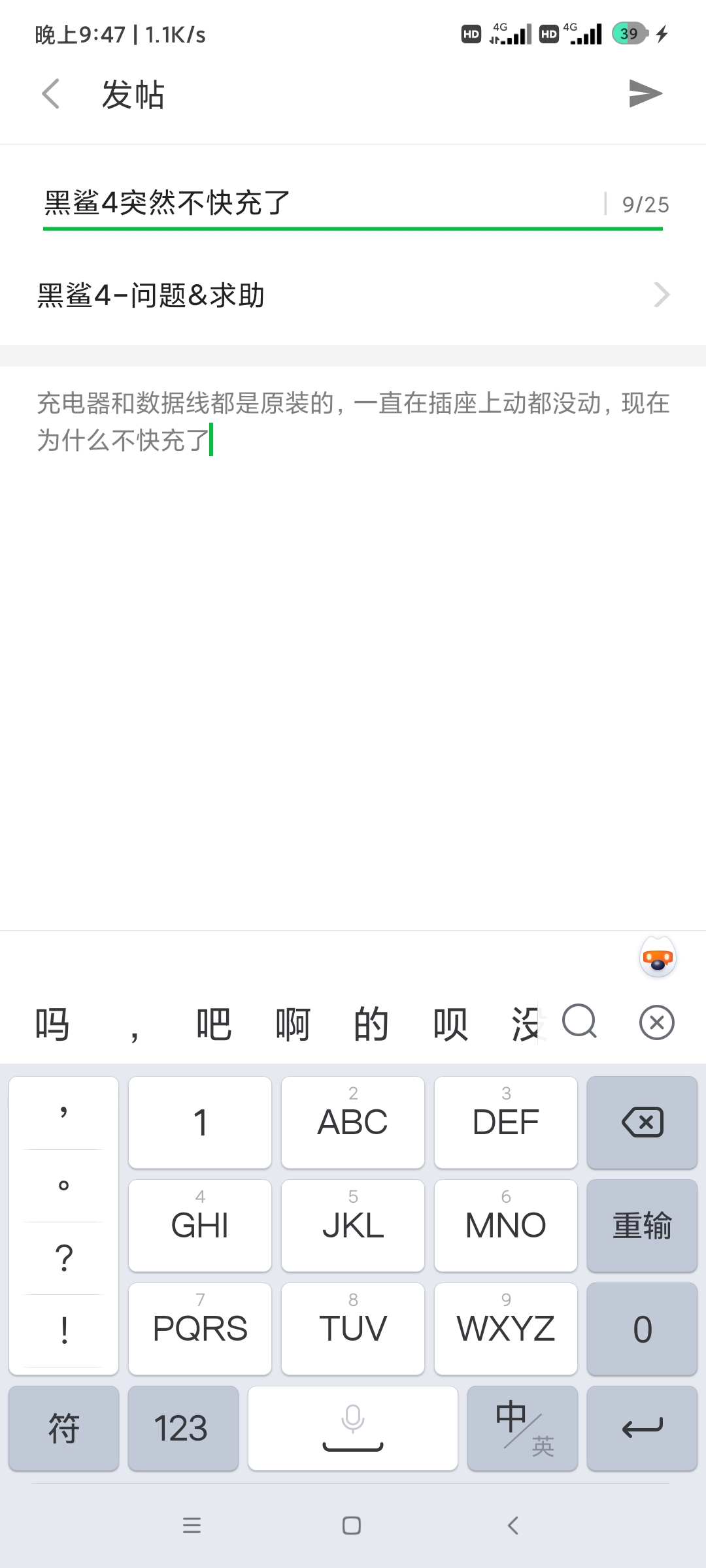Open the 黑鲨4-问题&求助 category row
The height and width of the screenshot is (1568, 706).
click(x=353, y=295)
